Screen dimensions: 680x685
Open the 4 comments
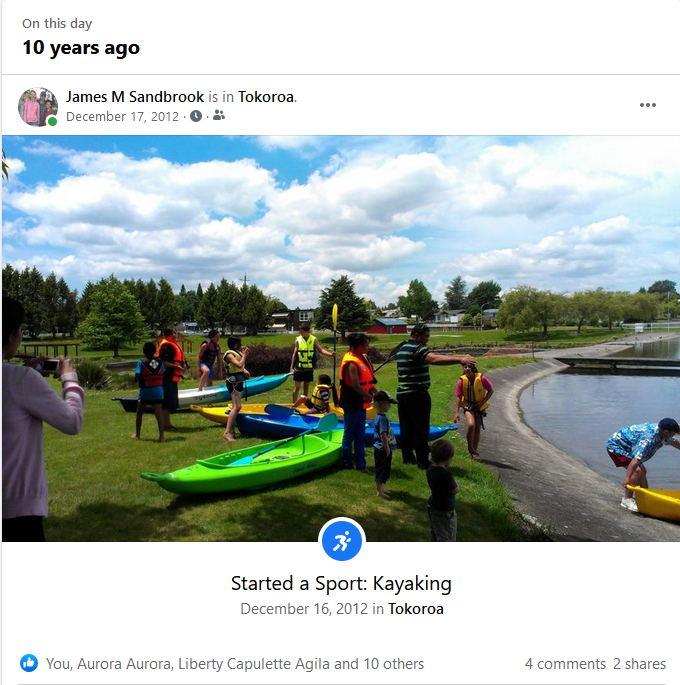(x=565, y=664)
